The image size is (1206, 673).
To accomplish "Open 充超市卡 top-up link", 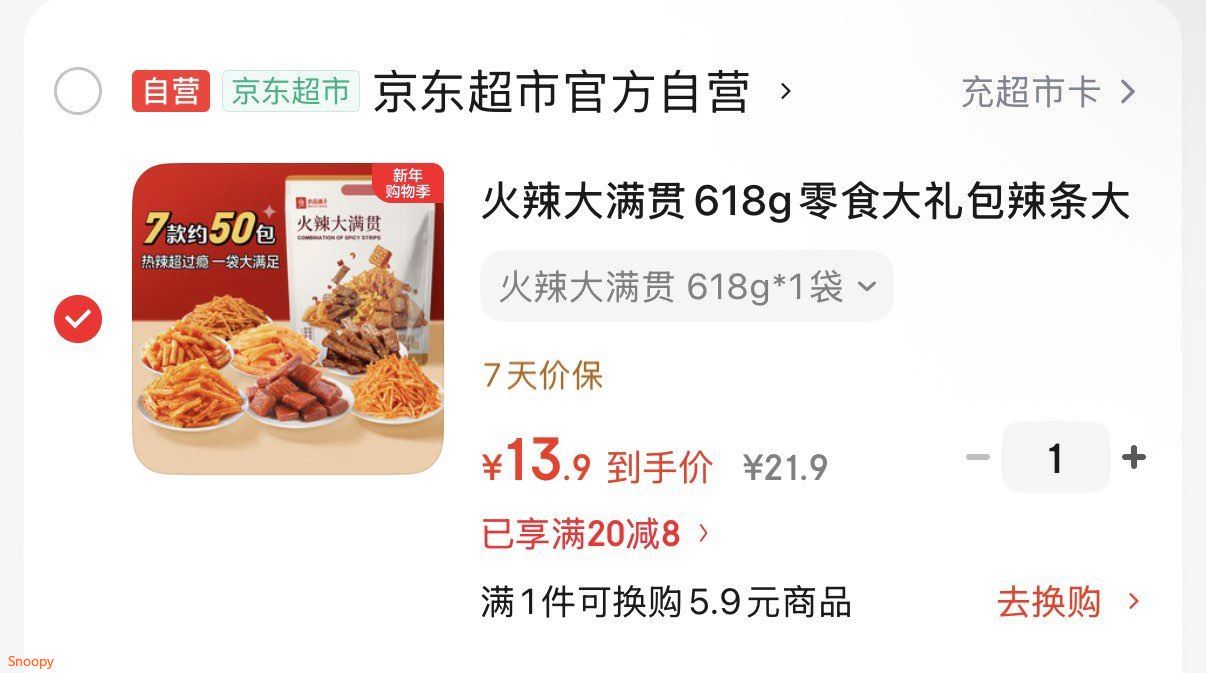I will point(1047,93).
